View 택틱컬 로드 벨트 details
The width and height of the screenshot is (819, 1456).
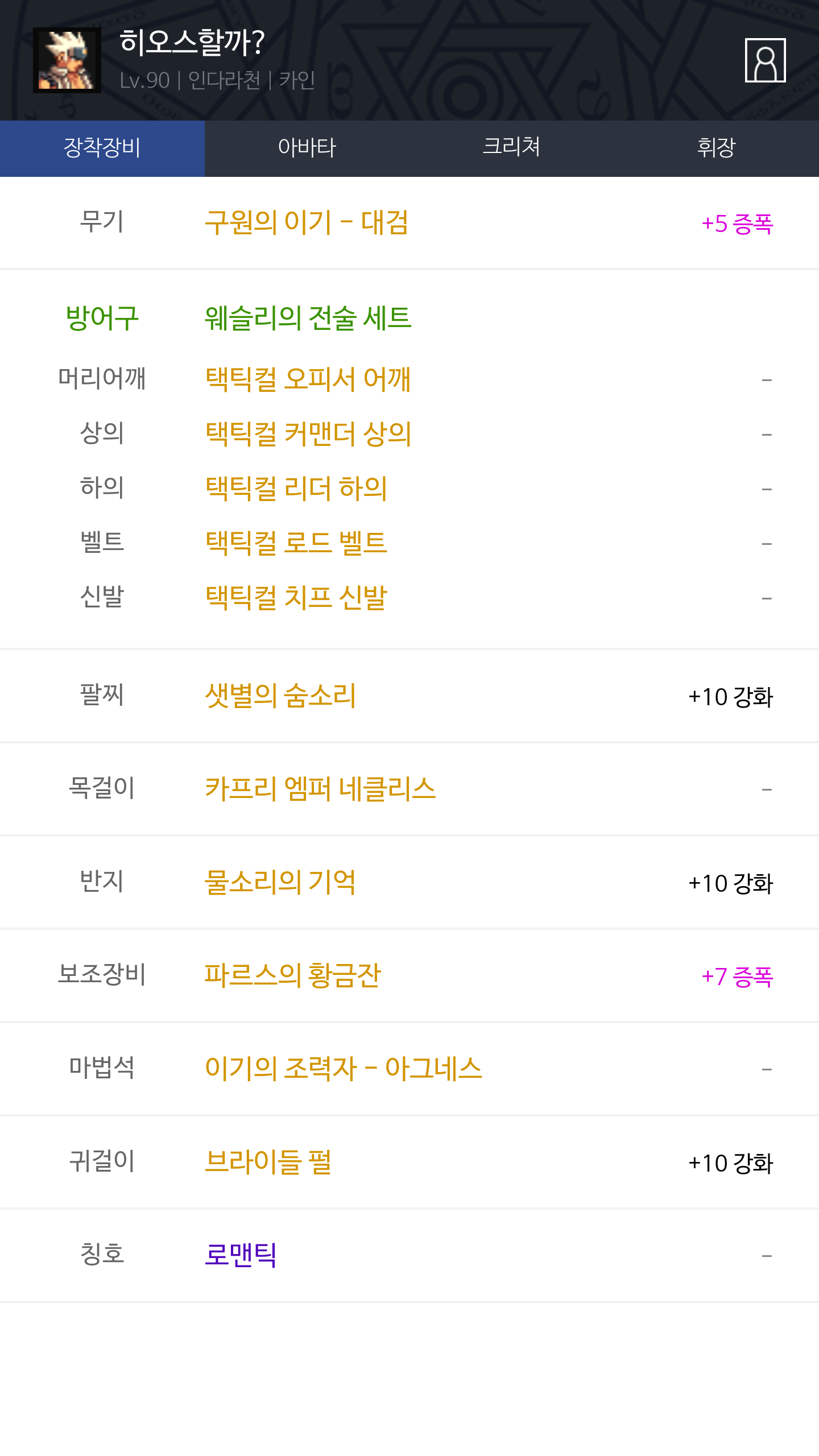(x=296, y=543)
